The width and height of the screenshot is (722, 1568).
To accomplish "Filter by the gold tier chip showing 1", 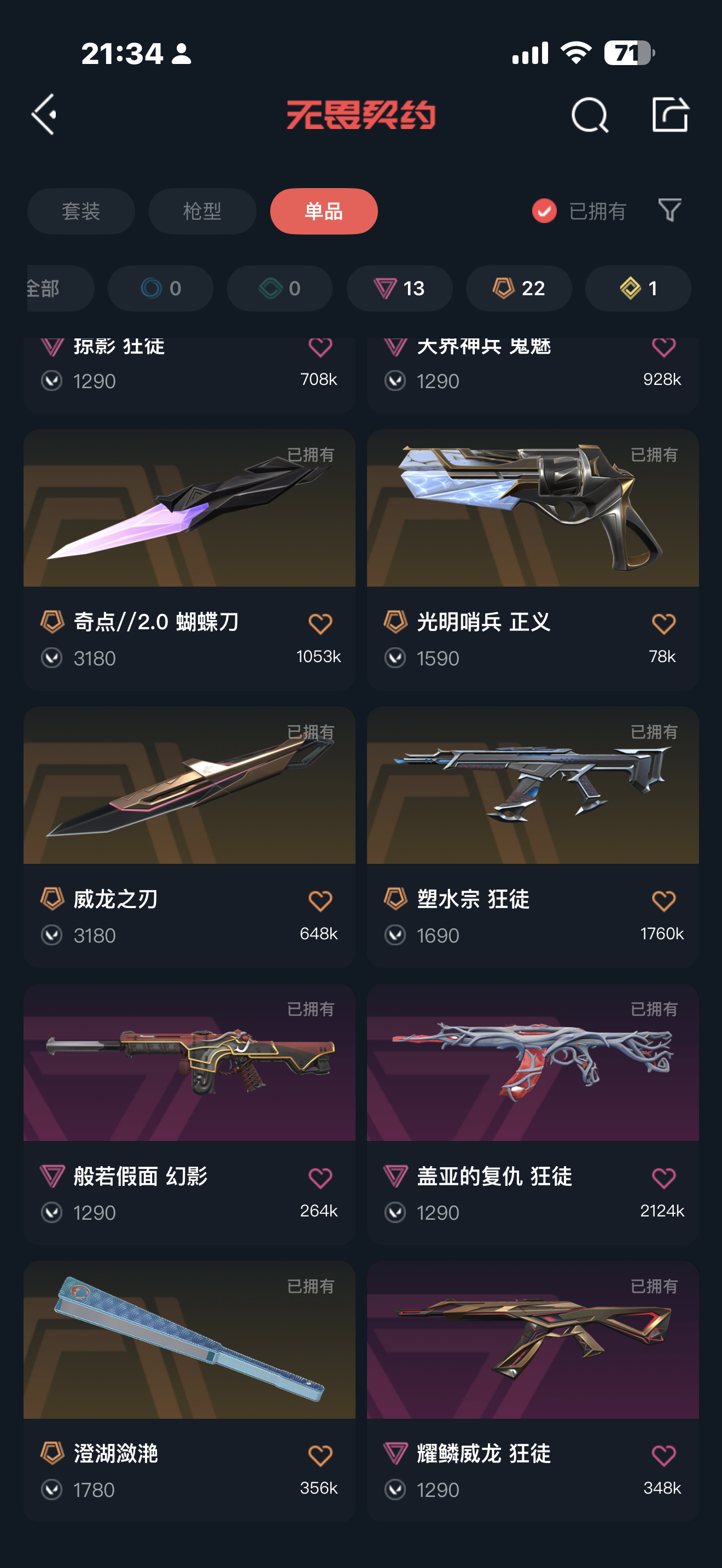I will (638, 288).
